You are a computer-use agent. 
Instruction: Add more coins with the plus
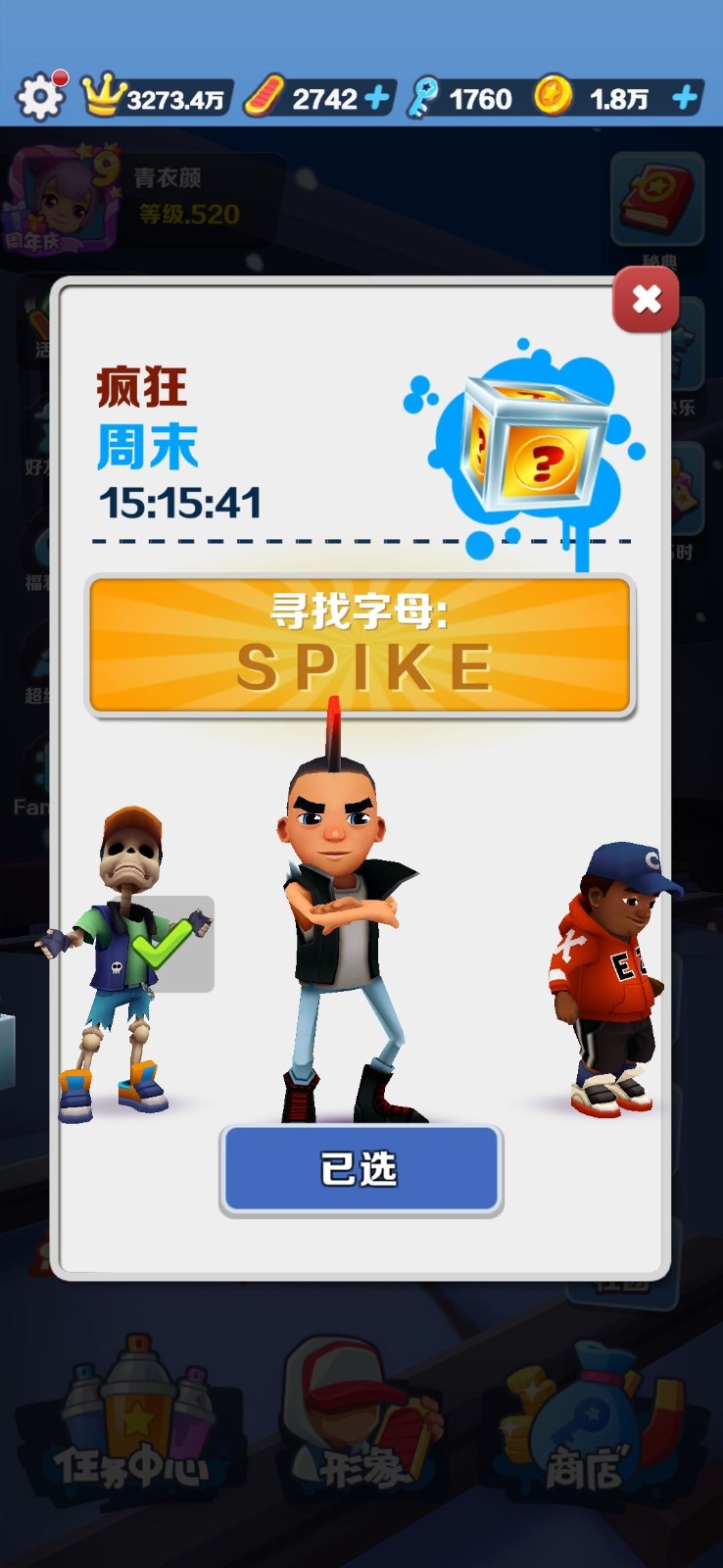pos(686,98)
